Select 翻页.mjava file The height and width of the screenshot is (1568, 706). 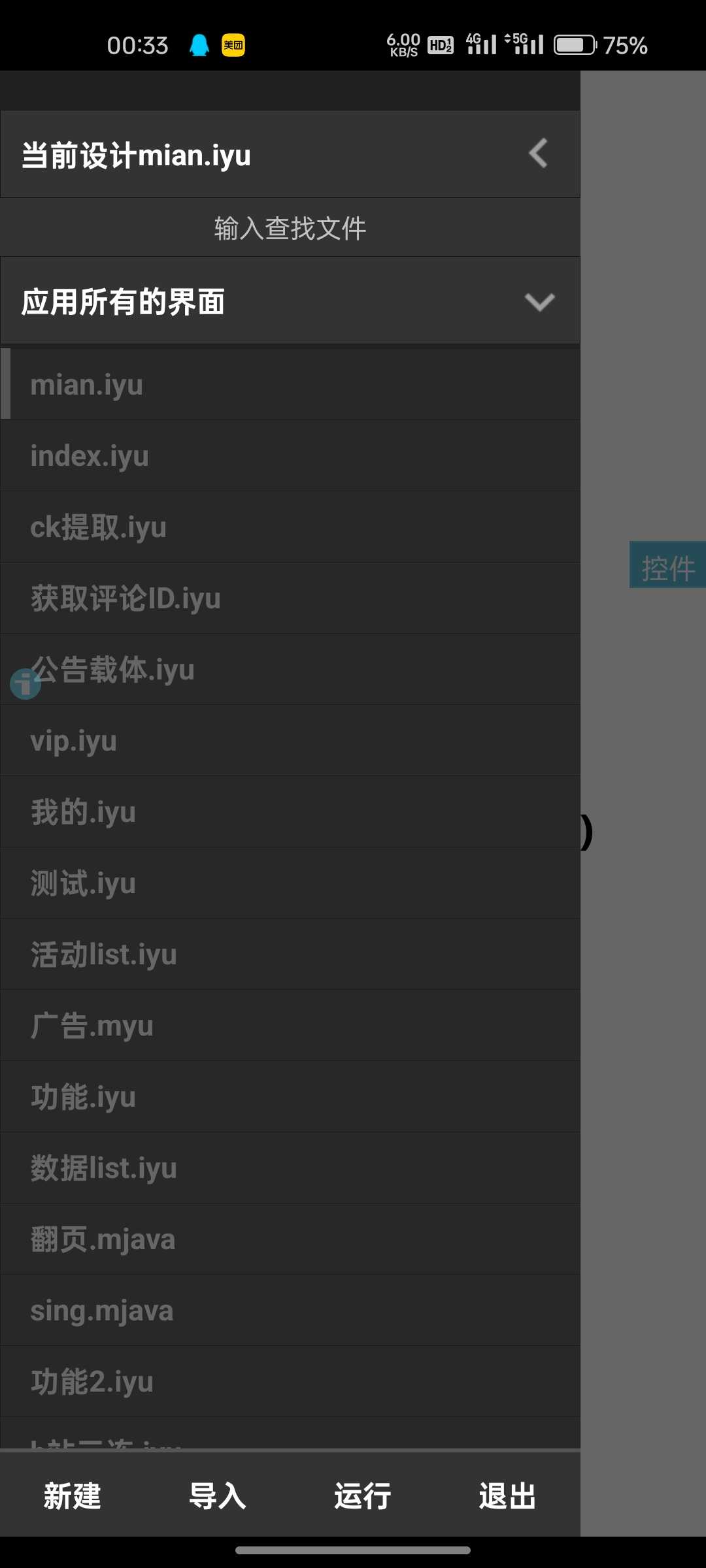click(x=290, y=1239)
